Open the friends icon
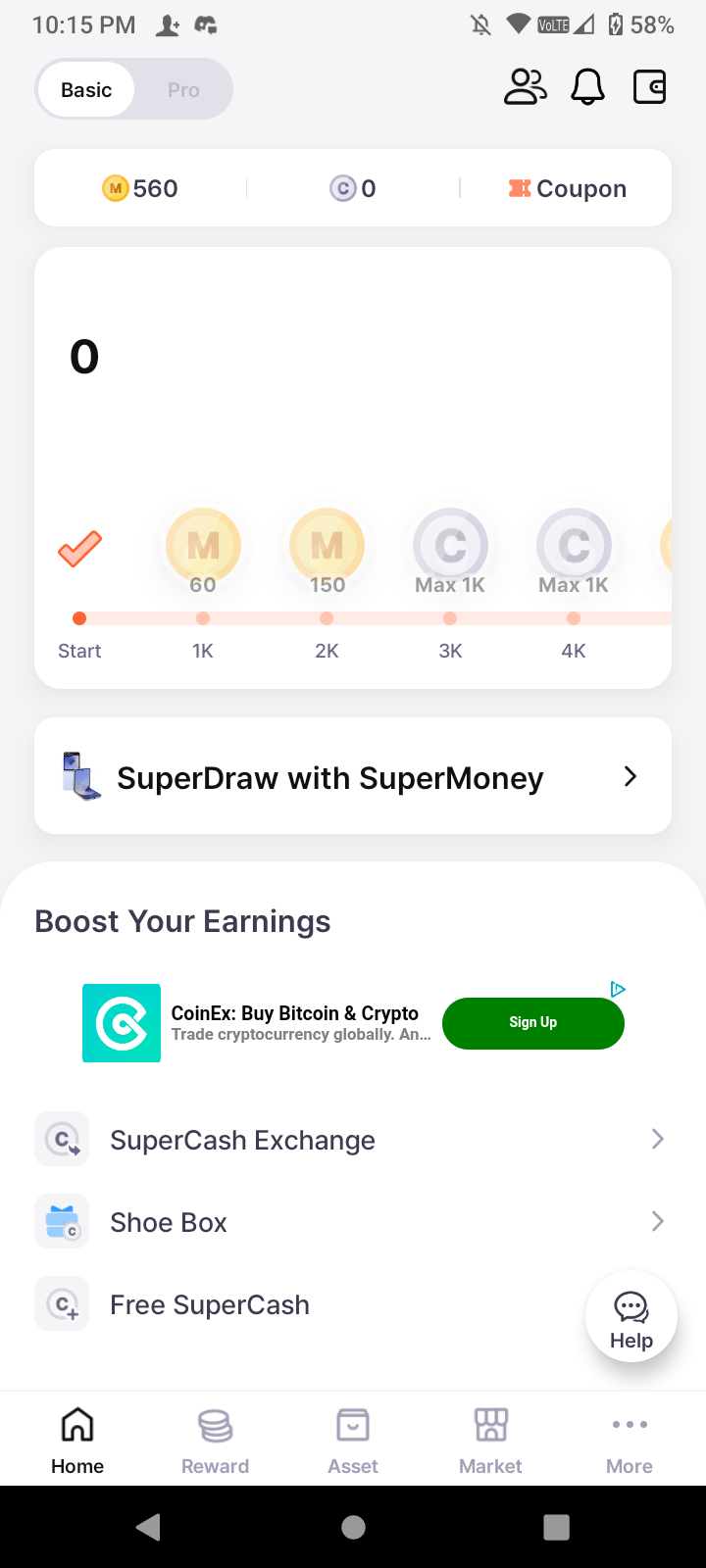The height and width of the screenshot is (1568, 706). [x=526, y=87]
